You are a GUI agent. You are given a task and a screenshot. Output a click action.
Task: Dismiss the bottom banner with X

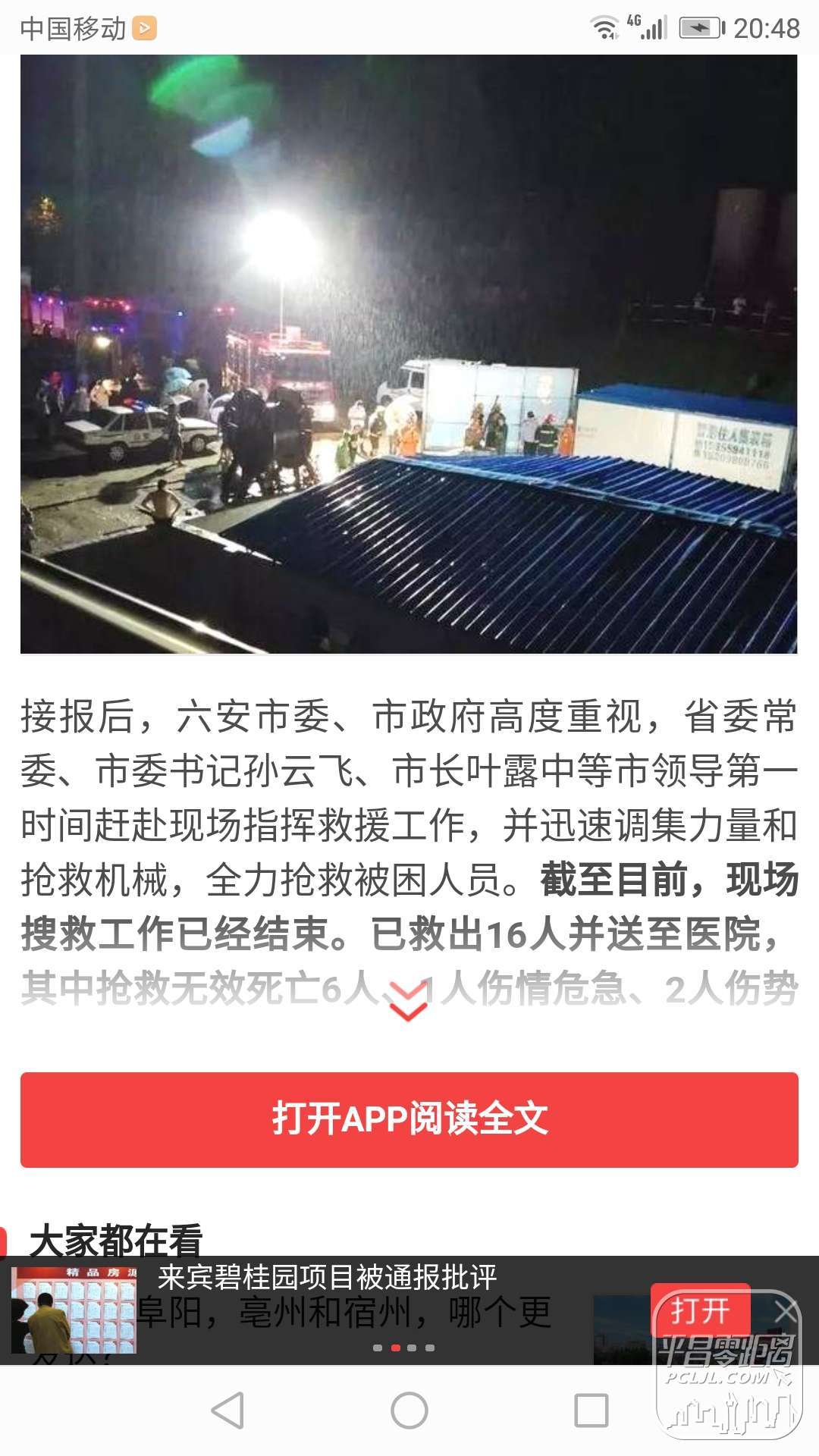click(786, 1310)
